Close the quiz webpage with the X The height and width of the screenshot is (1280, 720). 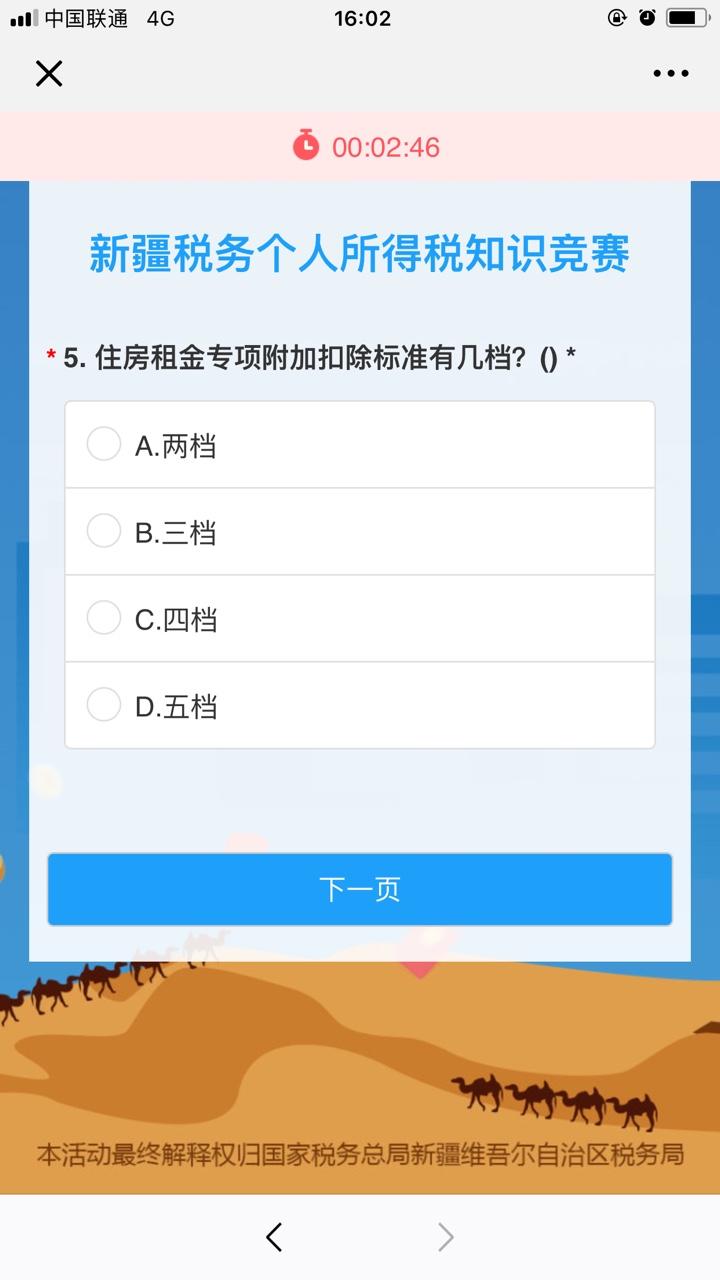49,73
